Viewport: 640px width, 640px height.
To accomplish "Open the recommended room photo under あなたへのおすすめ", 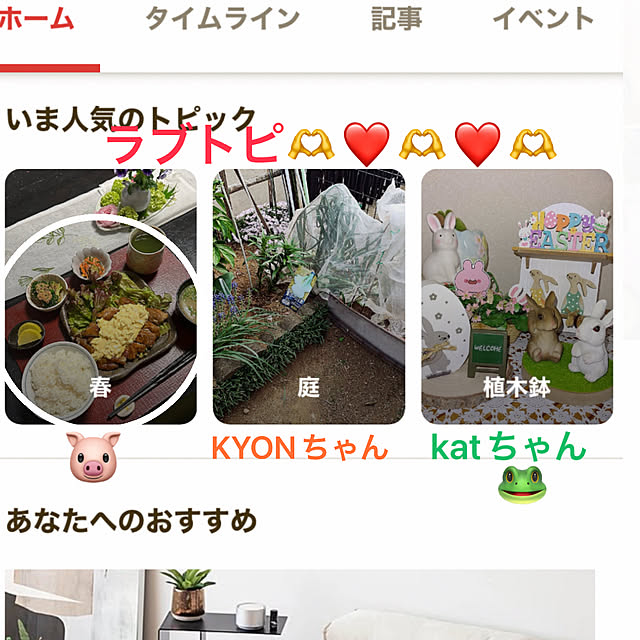I will 300,604.
